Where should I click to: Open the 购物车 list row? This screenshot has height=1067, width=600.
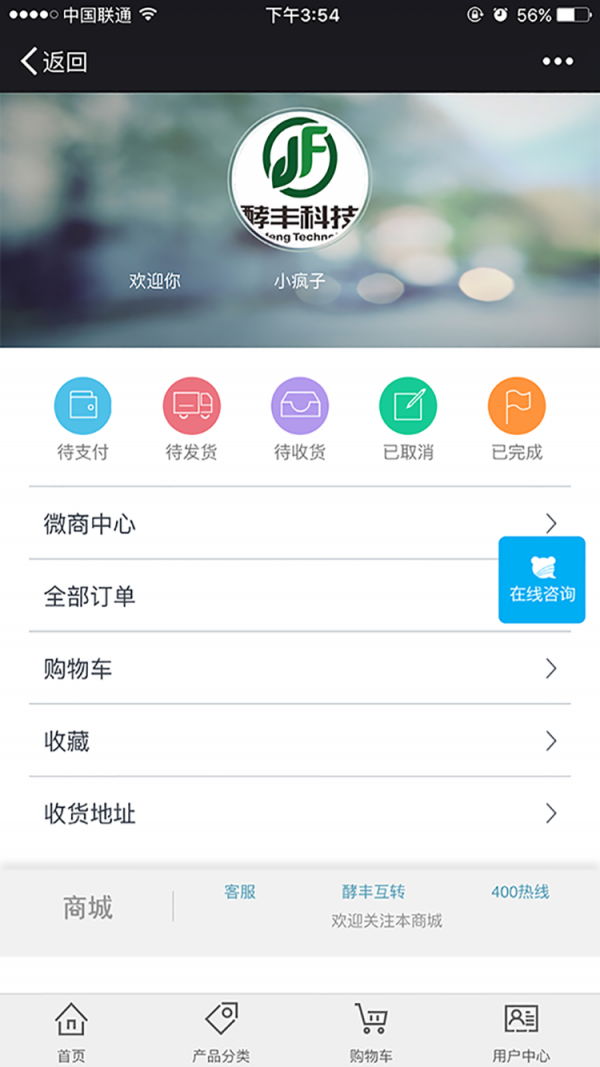[300, 668]
